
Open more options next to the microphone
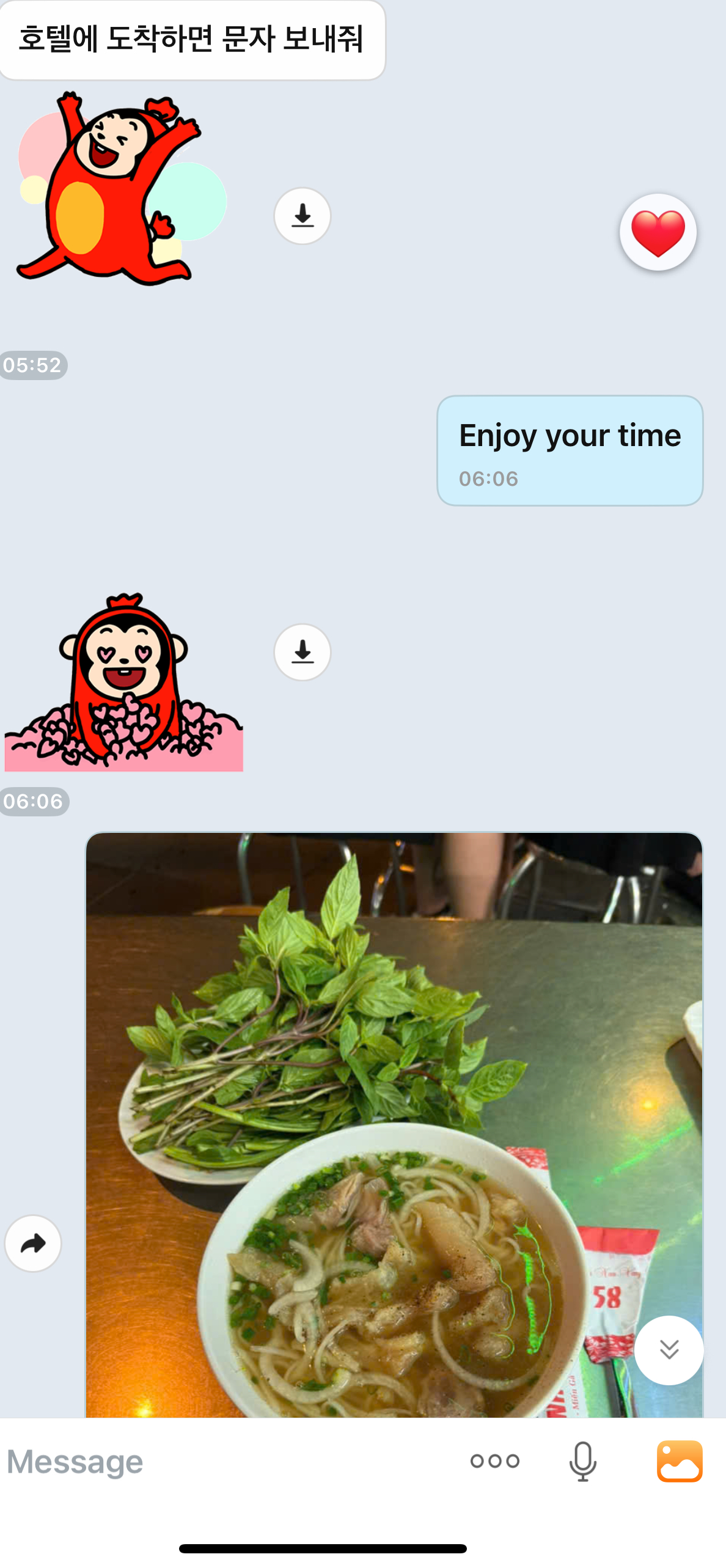click(494, 1461)
